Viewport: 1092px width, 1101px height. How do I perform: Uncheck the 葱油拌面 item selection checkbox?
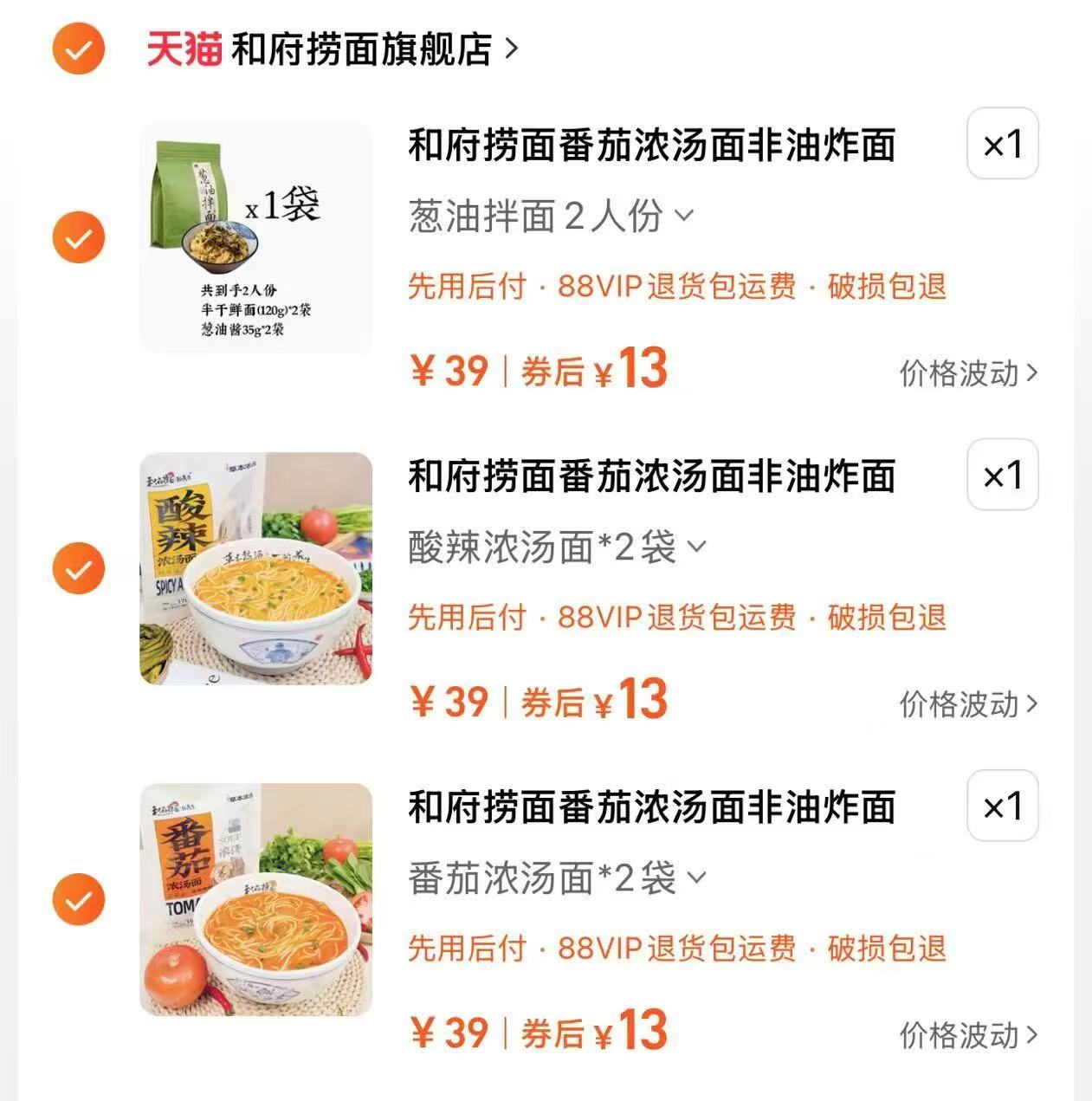click(x=77, y=236)
